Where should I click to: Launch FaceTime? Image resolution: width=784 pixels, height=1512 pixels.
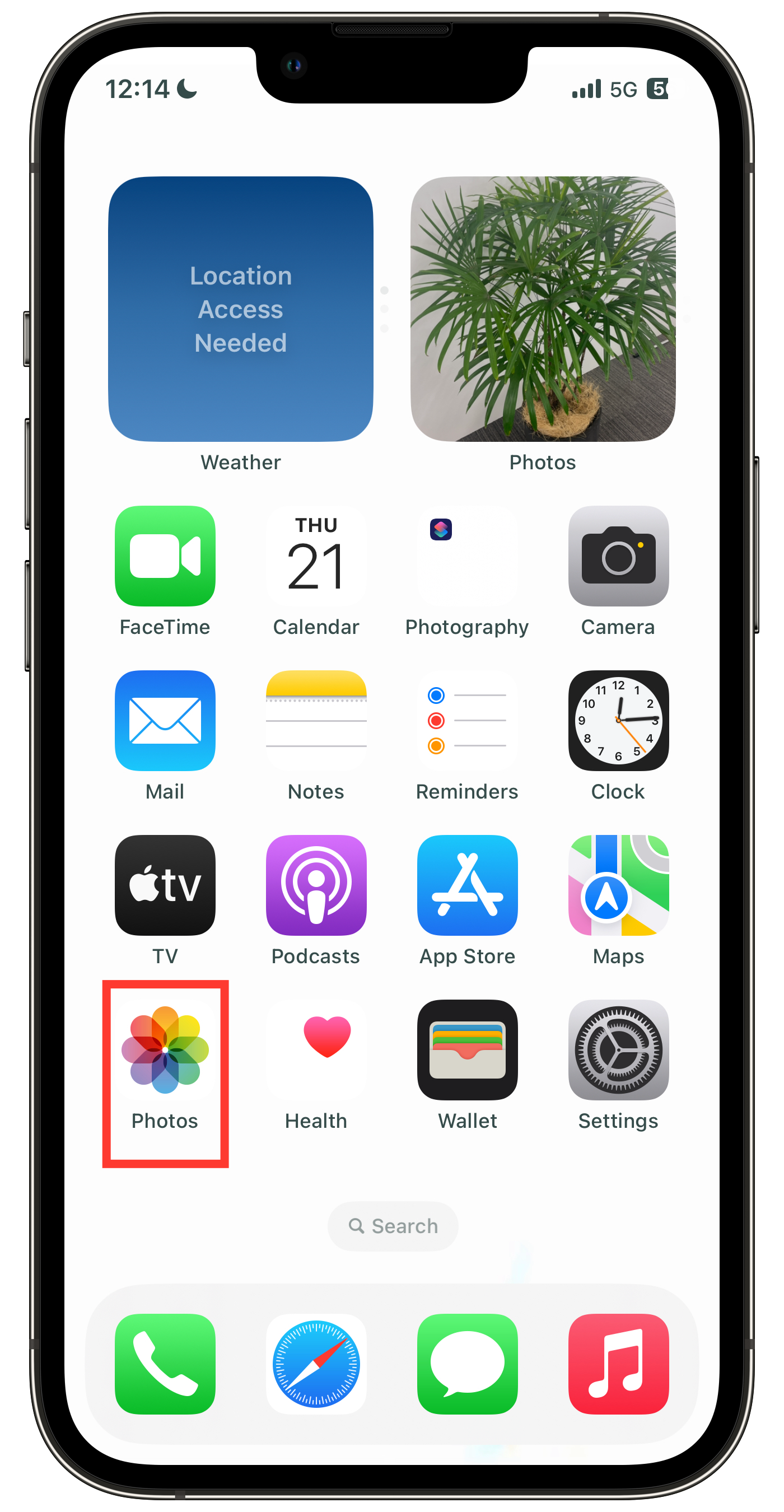165,556
